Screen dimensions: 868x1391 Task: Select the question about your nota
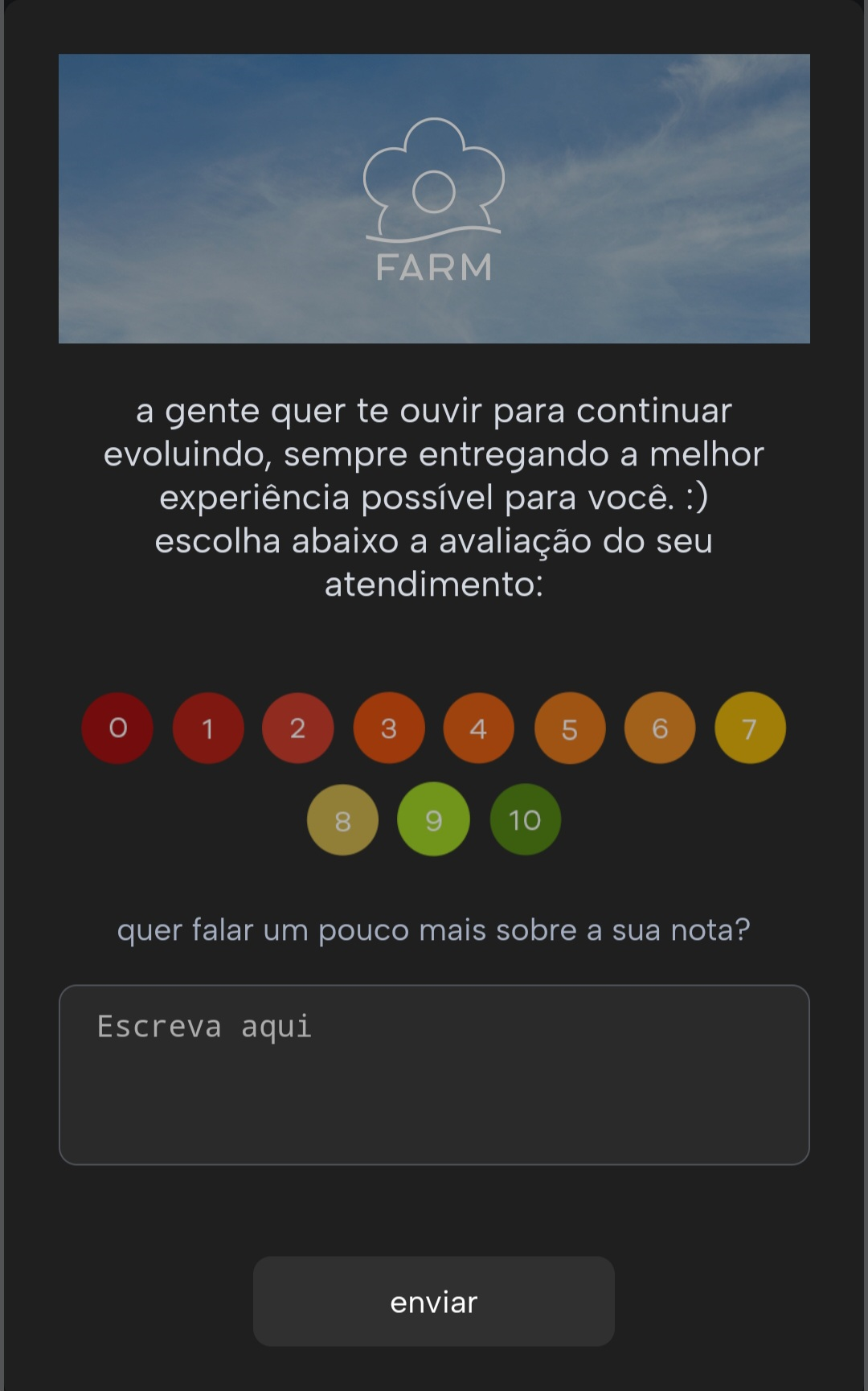(434, 929)
